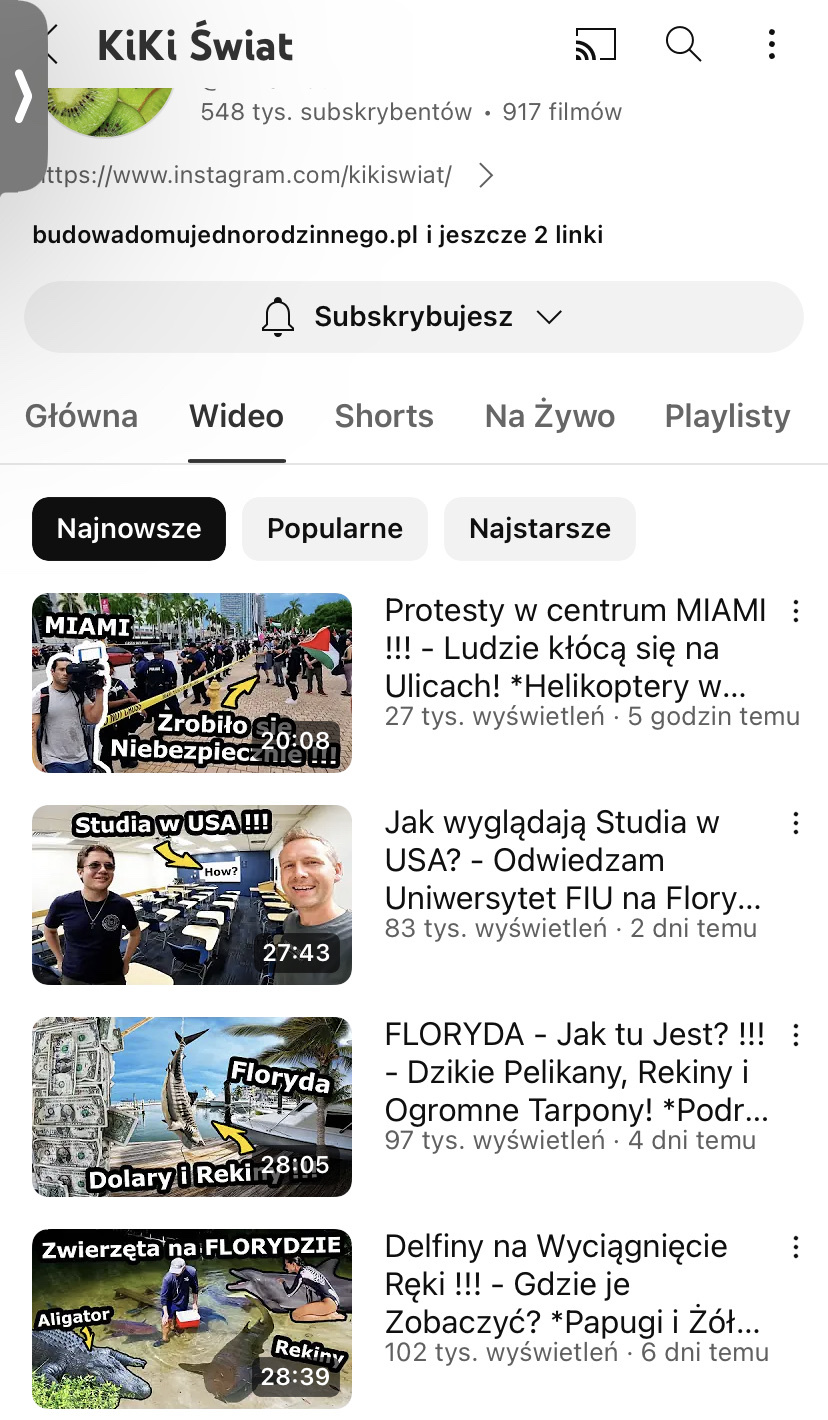Screen dimensions: 828x1420
Task: Switch to the Playlisty tab
Action: click(727, 416)
